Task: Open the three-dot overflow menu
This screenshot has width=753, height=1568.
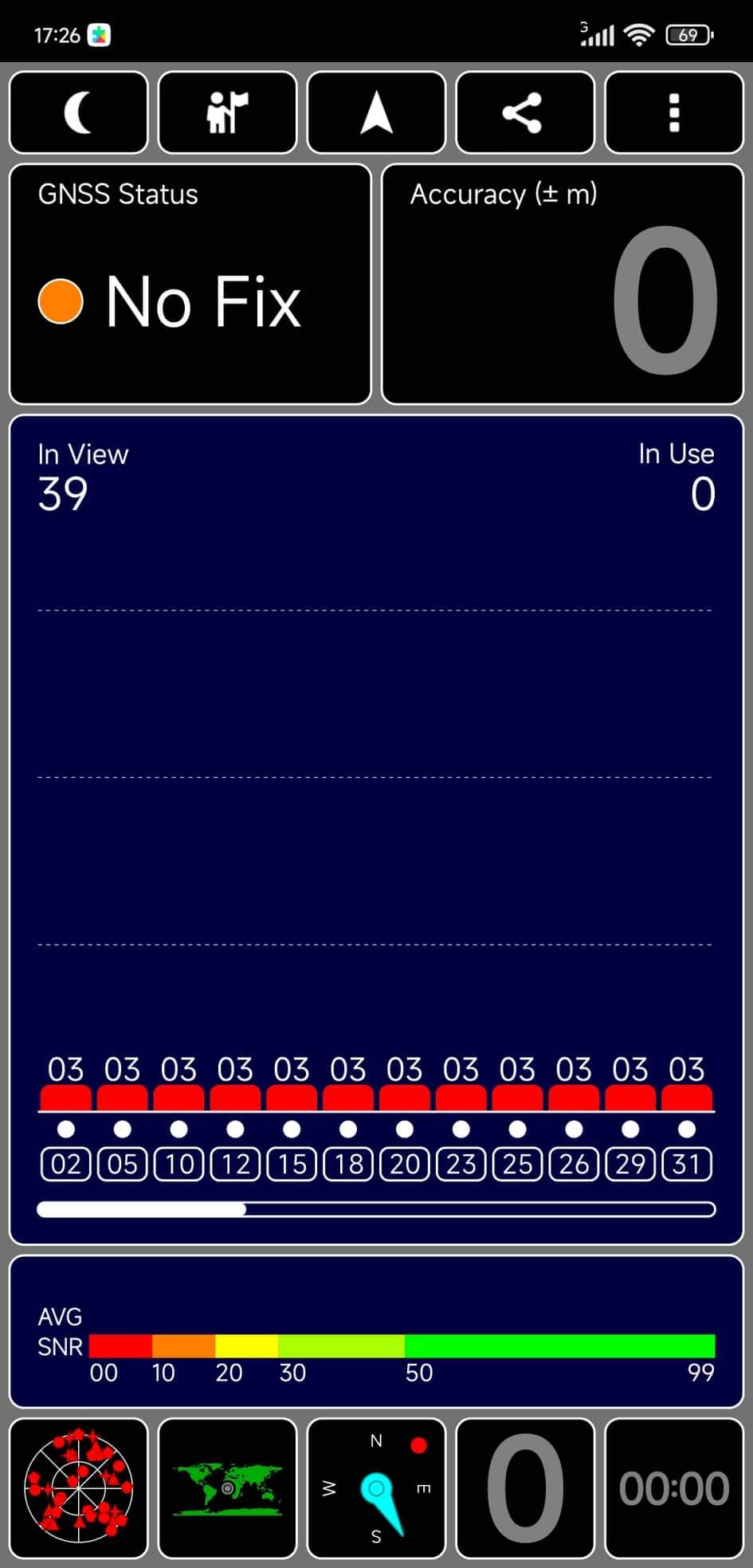Action: pos(674,112)
